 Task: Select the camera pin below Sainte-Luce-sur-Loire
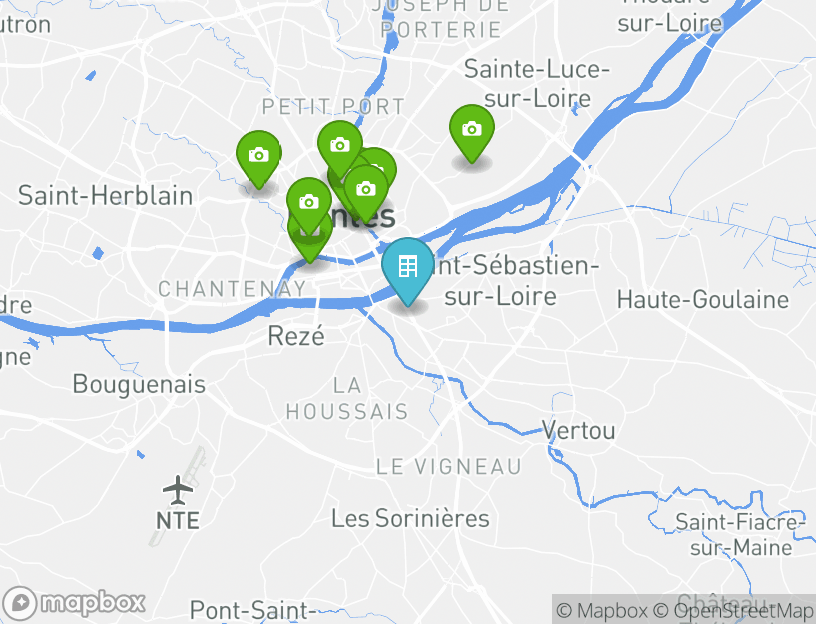click(x=471, y=130)
